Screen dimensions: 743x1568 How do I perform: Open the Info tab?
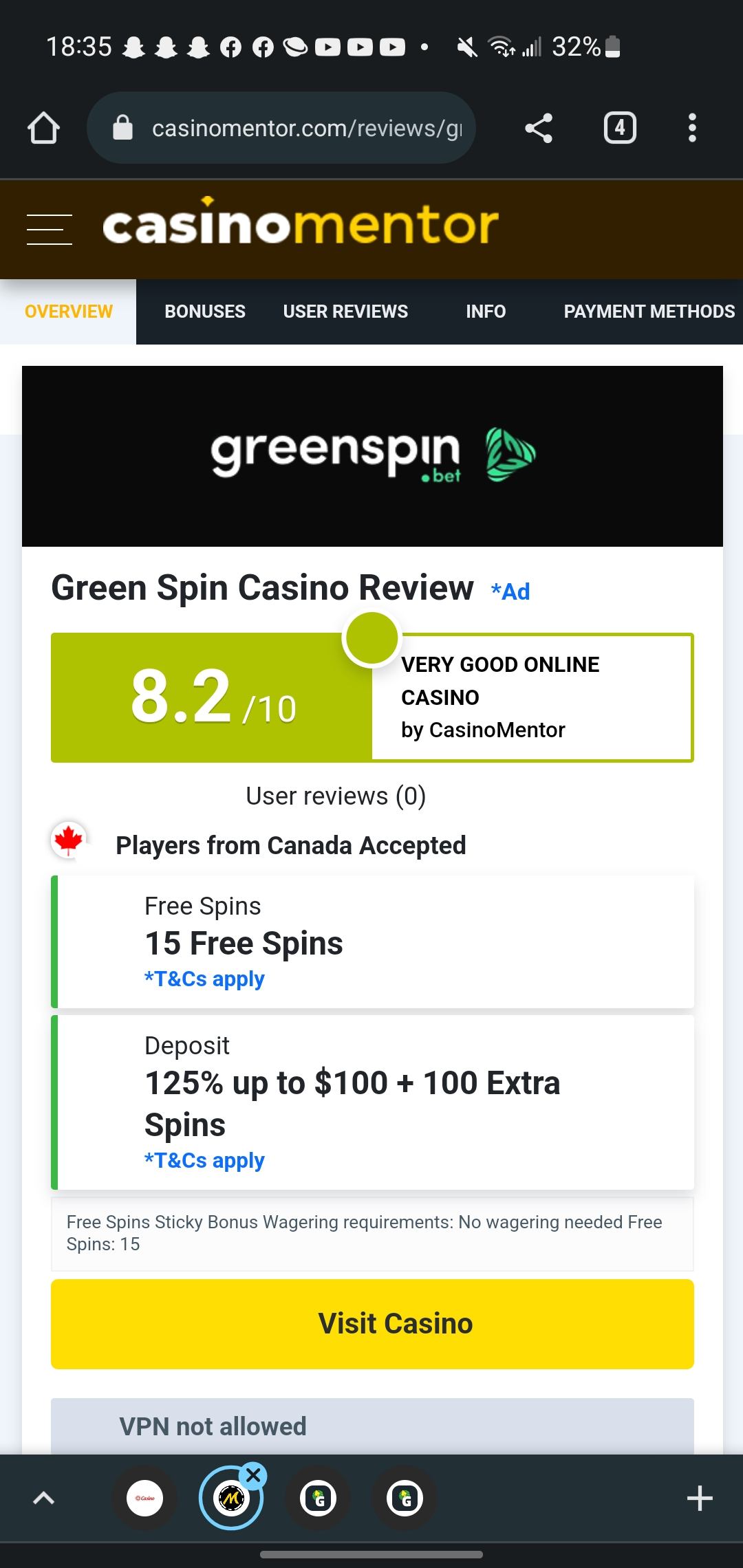point(486,312)
